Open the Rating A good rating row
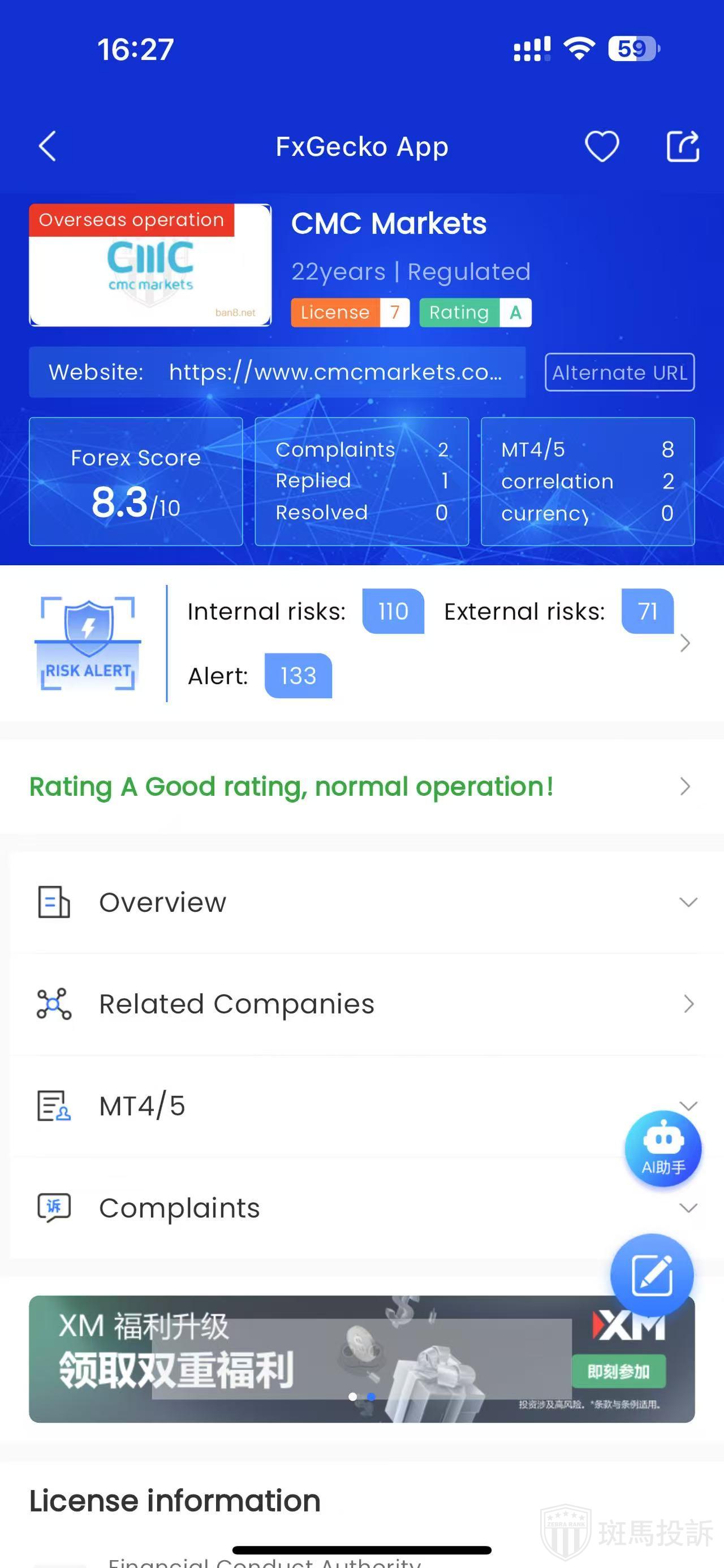Image resolution: width=724 pixels, height=1568 pixels. tap(361, 786)
